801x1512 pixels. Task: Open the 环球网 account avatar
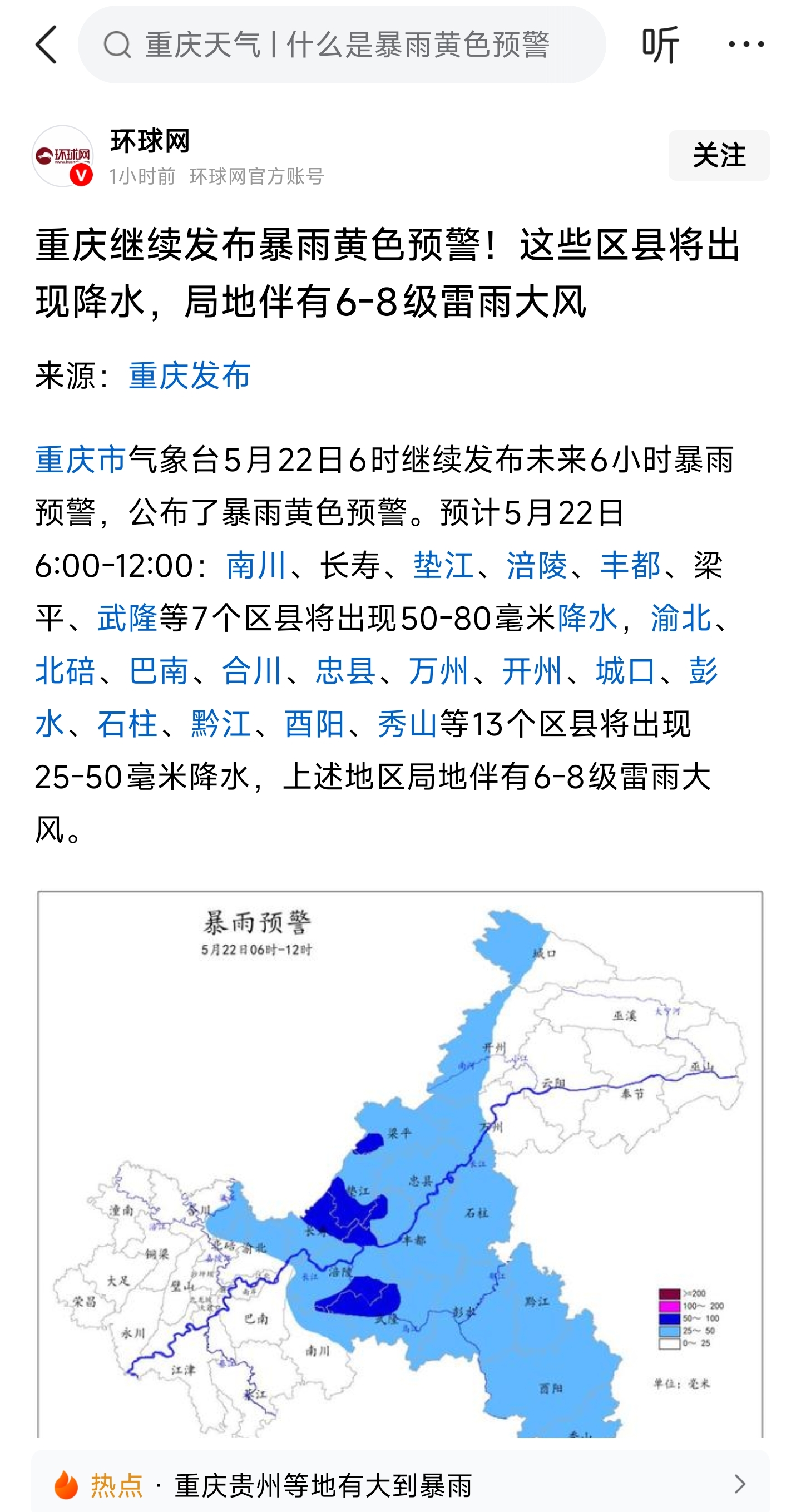[x=63, y=156]
